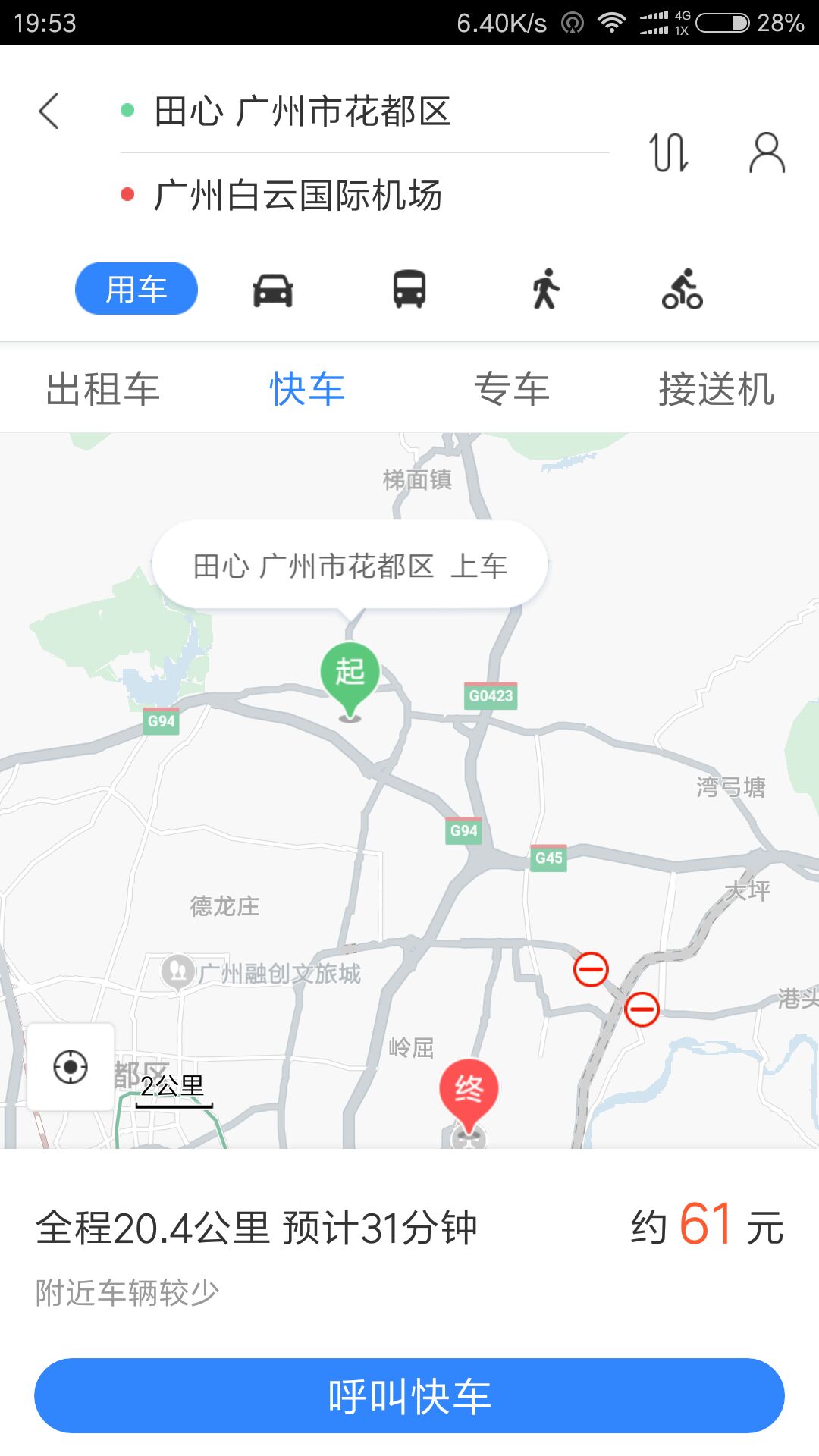
Task: Open the user profile icon
Action: 767,152
